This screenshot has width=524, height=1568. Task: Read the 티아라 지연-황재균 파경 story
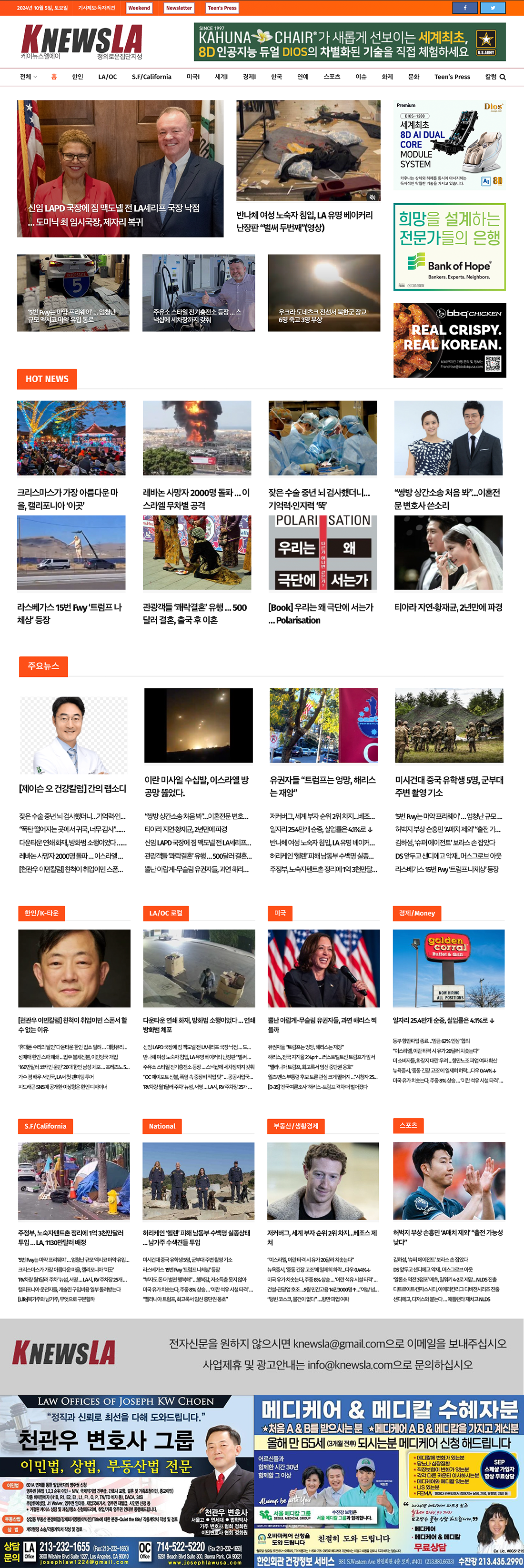coord(448,607)
